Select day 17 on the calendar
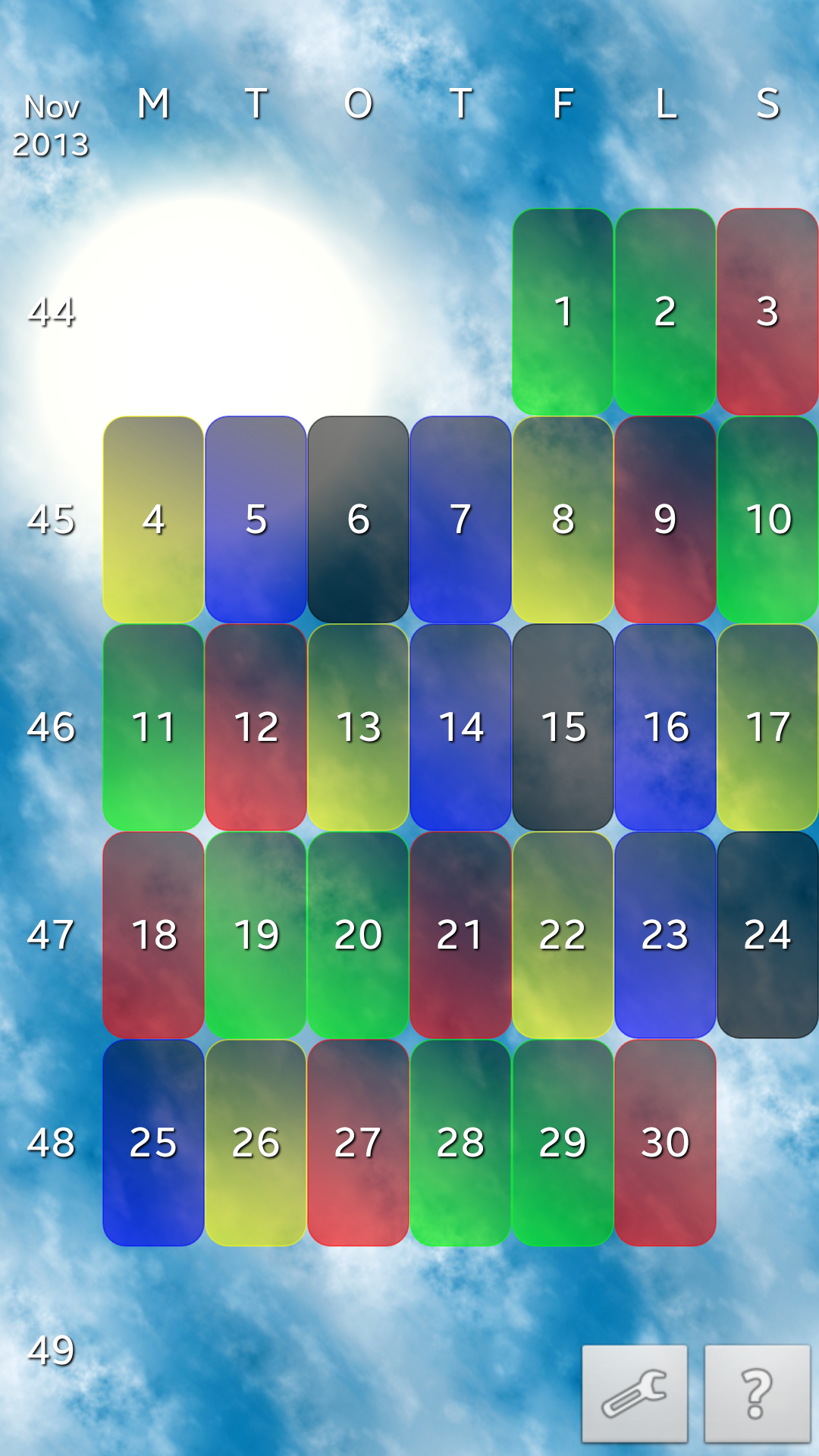 pos(767,727)
